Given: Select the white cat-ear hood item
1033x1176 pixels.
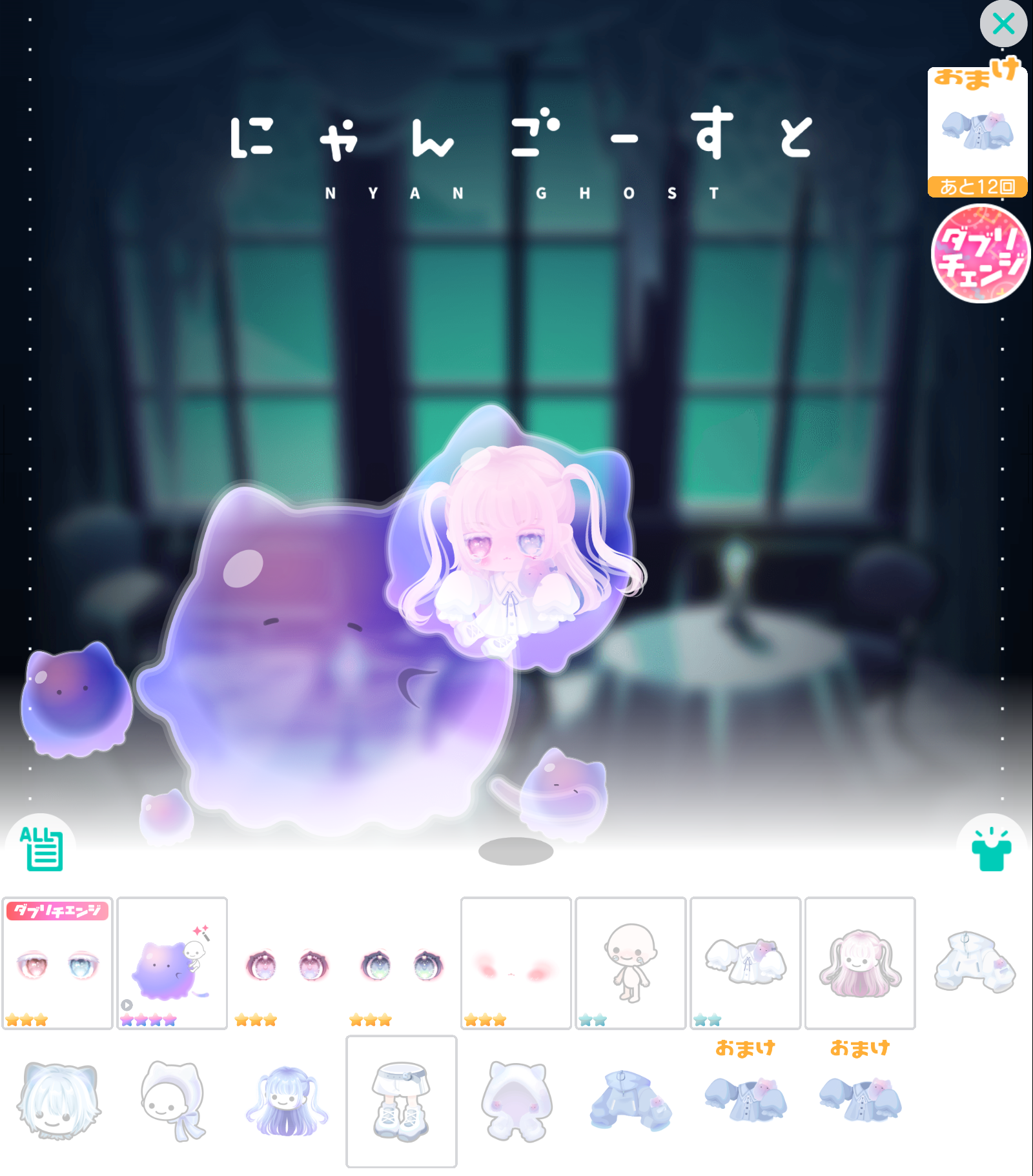Looking at the screenshot, I should pyautogui.click(x=515, y=1100).
